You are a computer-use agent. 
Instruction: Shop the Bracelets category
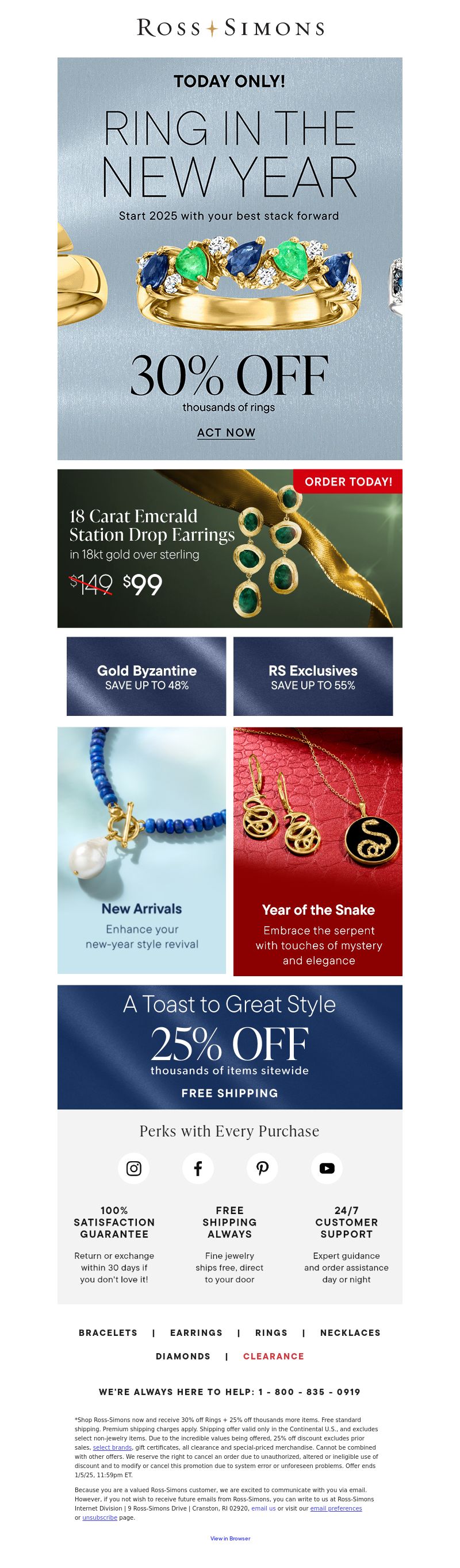(108, 1332)
